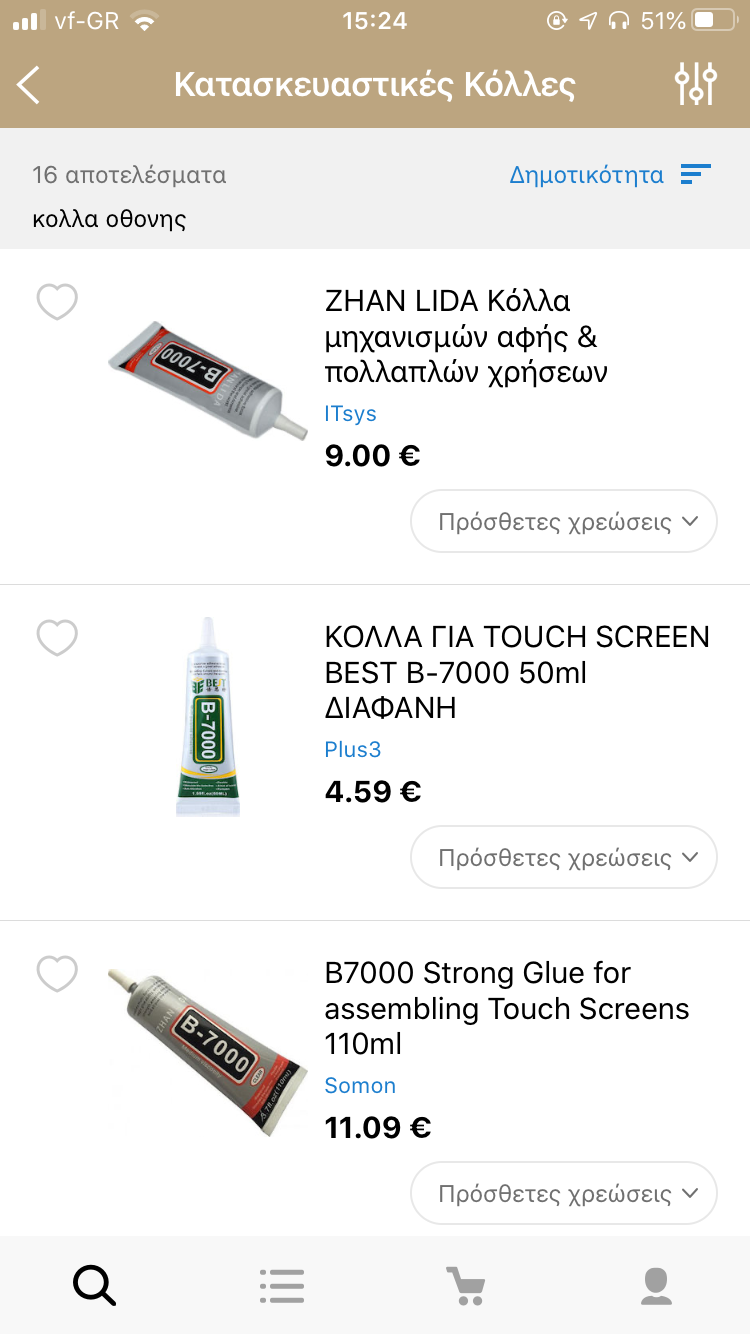Open the filters icon in the header
This screenshot has width=750, height=1334.
pyautogui.click(x=695, y=85)
